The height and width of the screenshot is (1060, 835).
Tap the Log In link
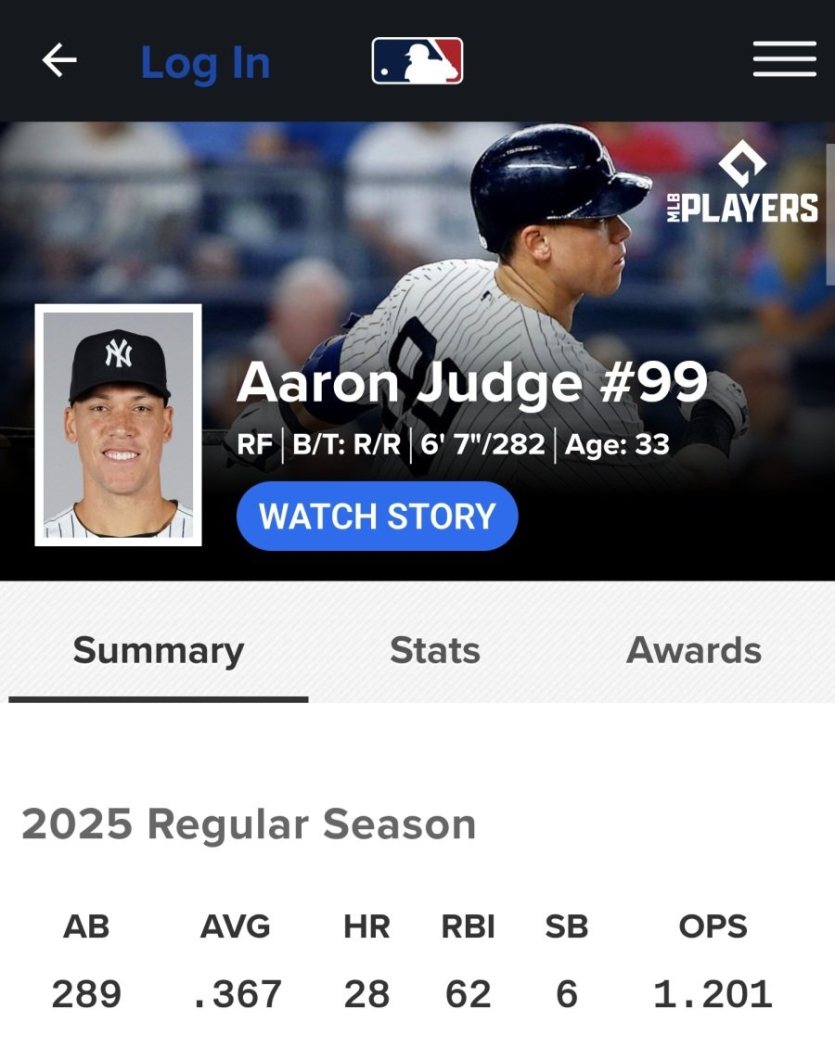coord(205,63)
